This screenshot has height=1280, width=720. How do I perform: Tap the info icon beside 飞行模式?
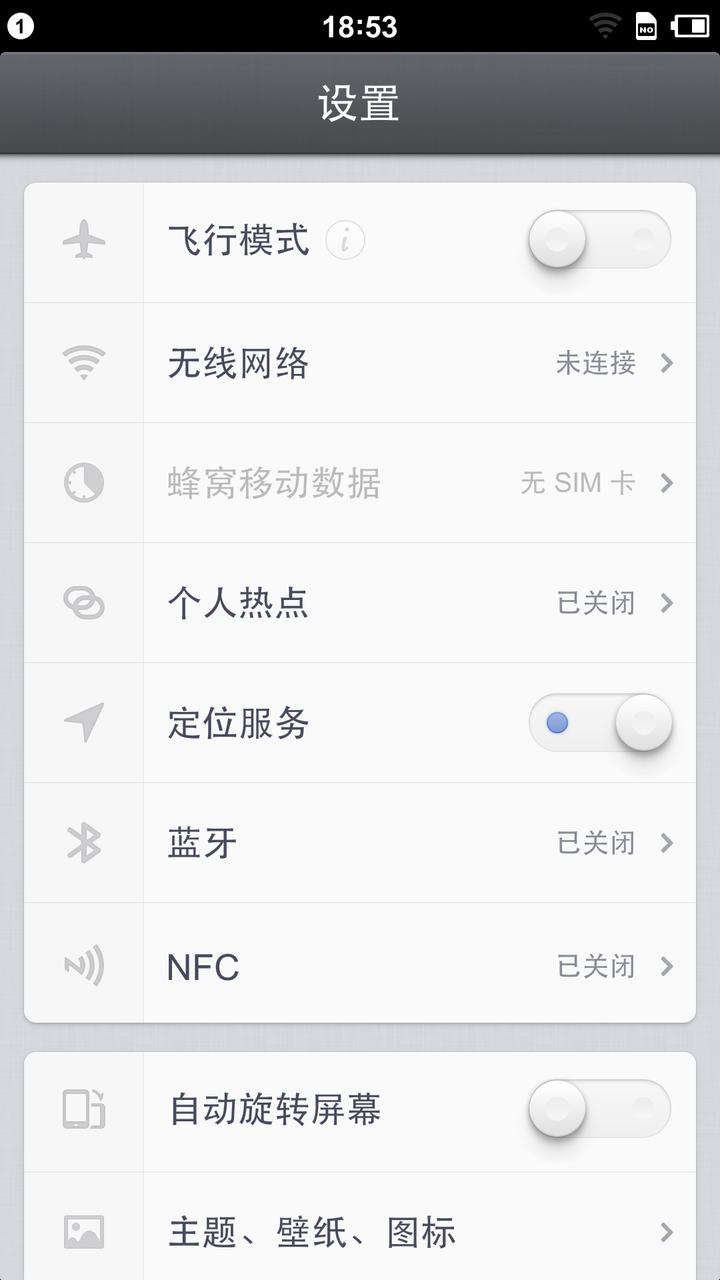[345, 241]
